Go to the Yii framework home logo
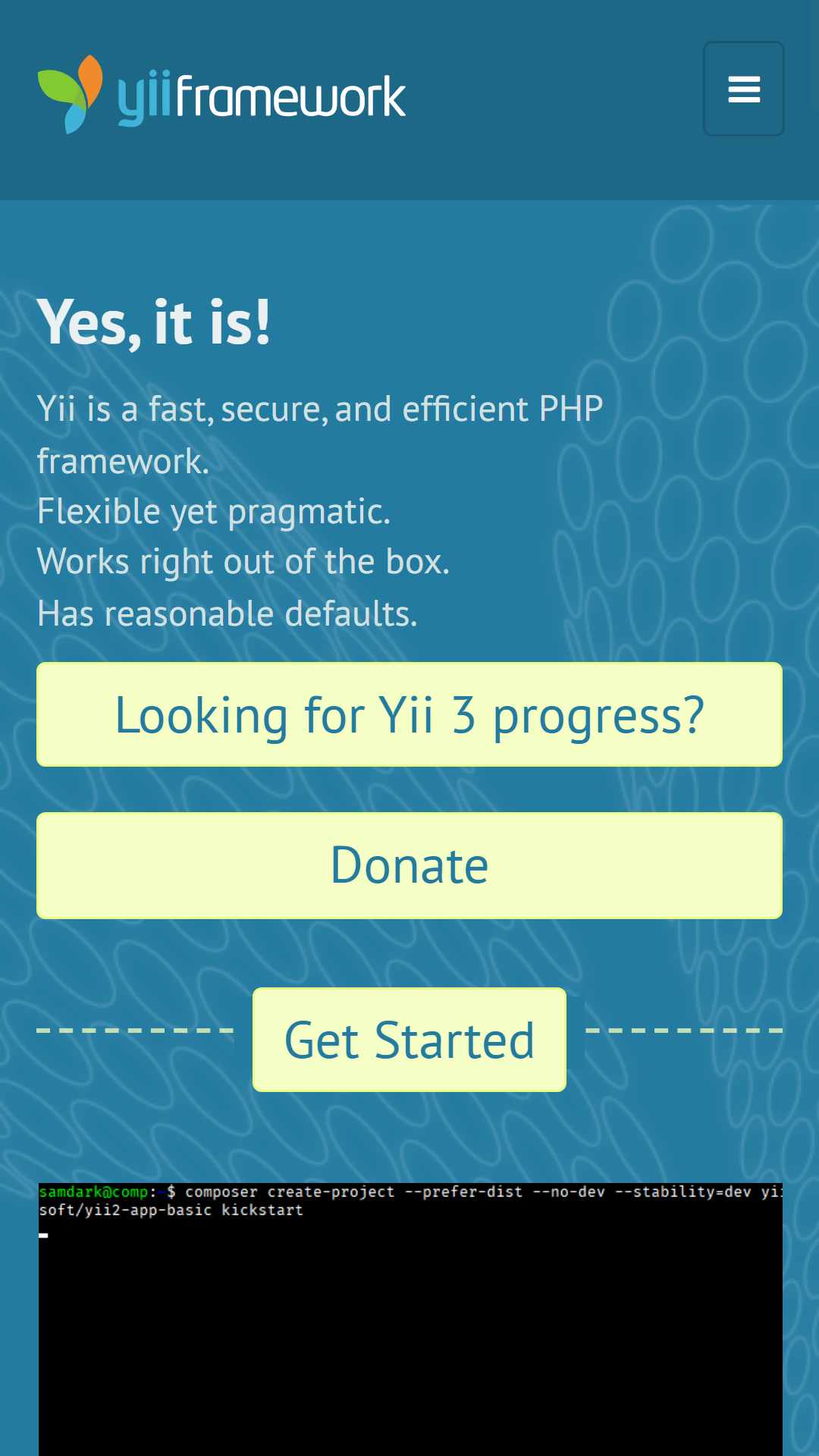Screen dimensions: 819x1456 tap(221, 94)
